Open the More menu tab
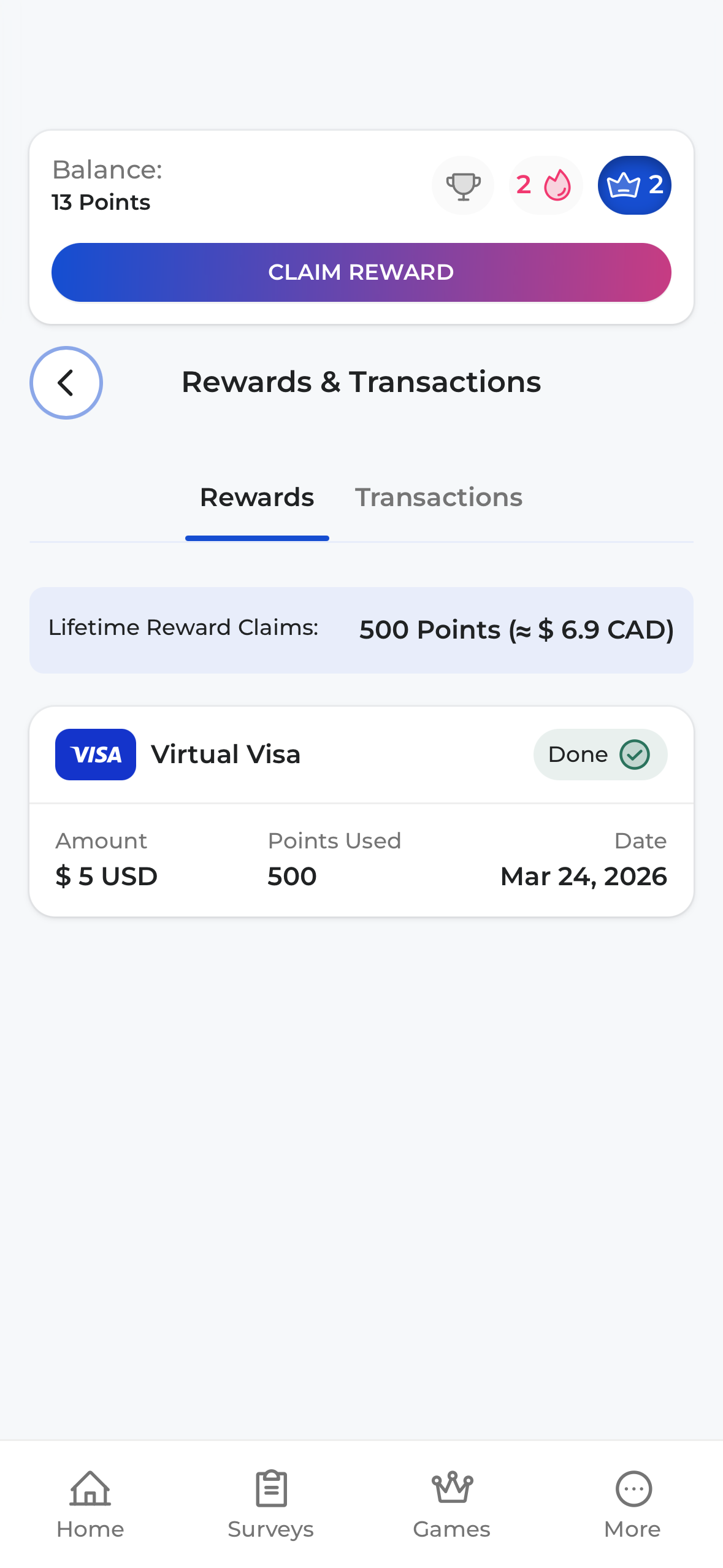The image size is (723, 1568). (x=633, y=1504)
